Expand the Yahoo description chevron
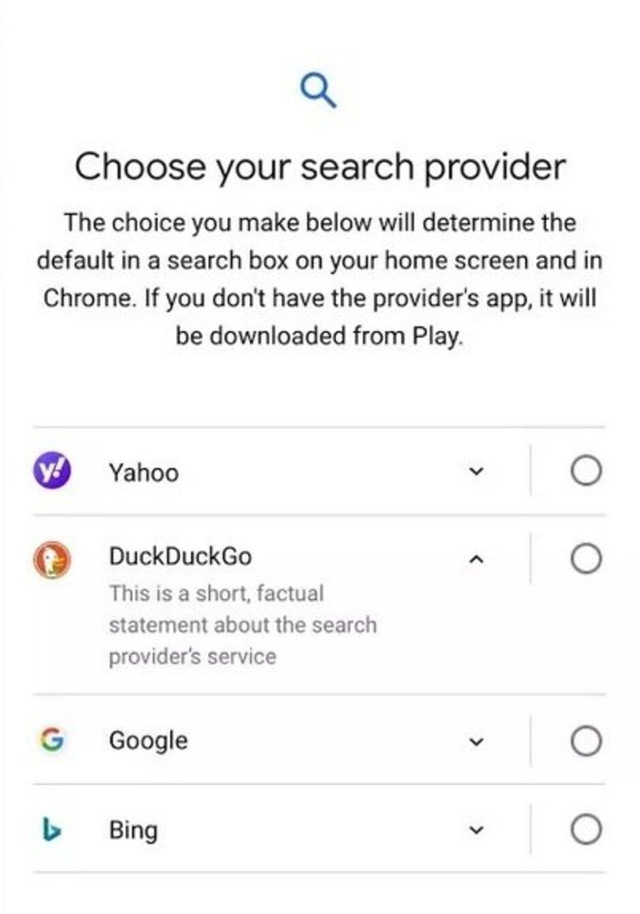Screen dimensions: 640x914 (x=477, y=471)
